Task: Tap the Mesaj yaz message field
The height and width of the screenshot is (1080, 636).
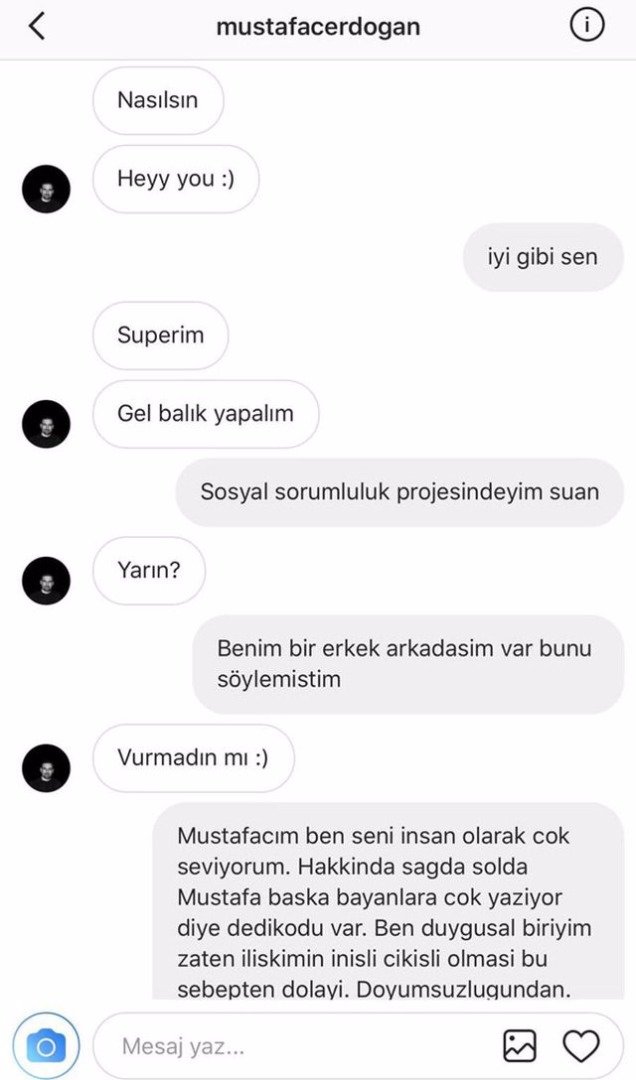Action: coord(300,1047)
